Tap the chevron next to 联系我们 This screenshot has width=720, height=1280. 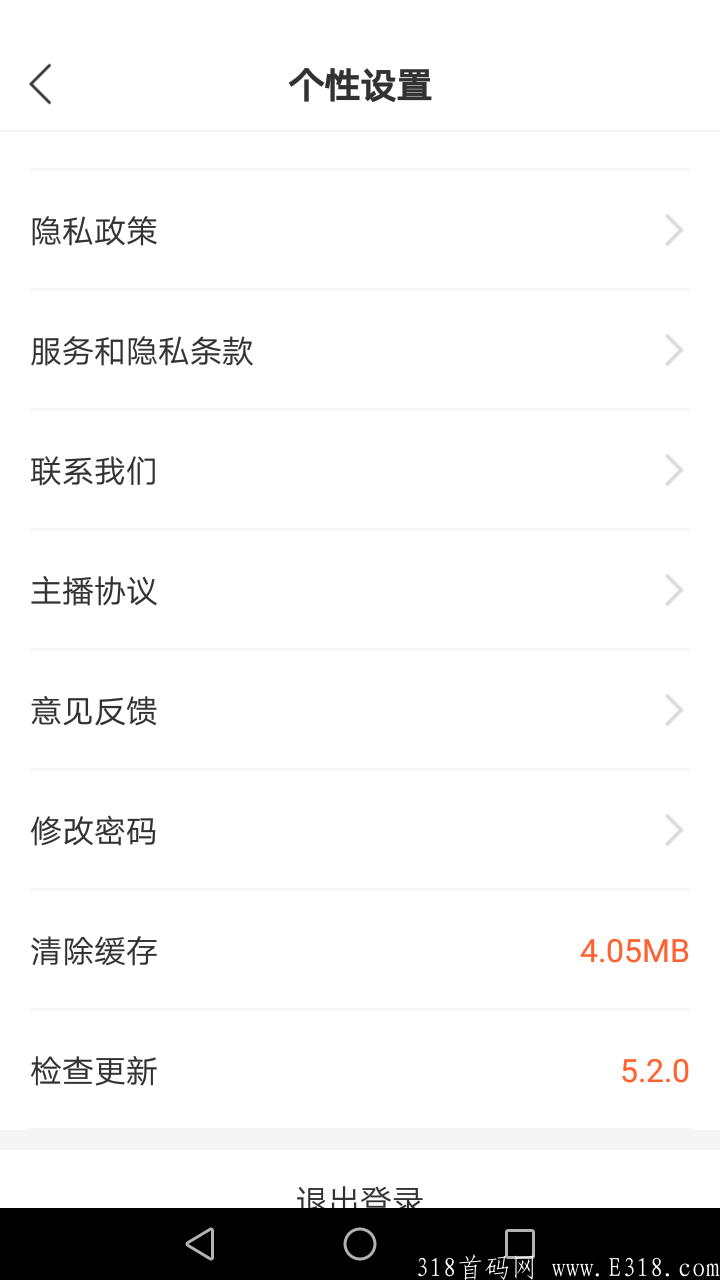(673, 470)
